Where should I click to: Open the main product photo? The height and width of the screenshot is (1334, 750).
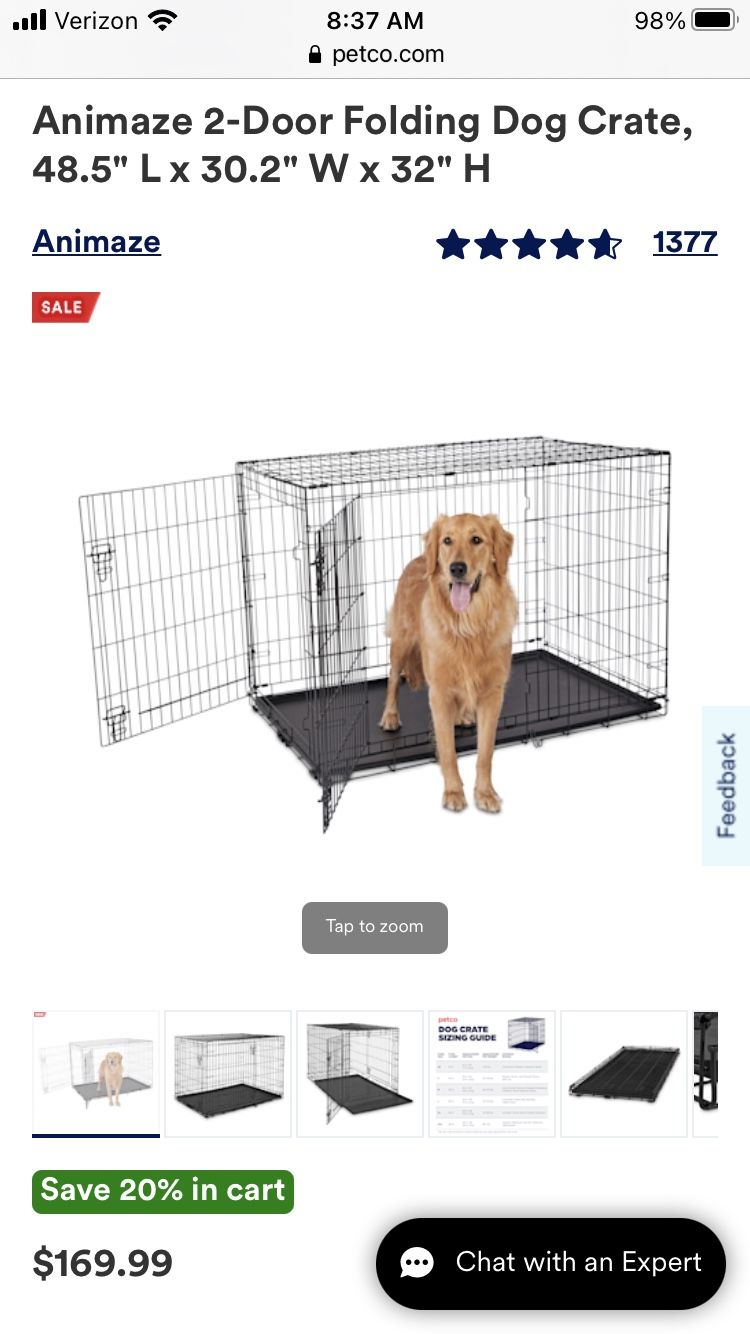click(375, 630)
